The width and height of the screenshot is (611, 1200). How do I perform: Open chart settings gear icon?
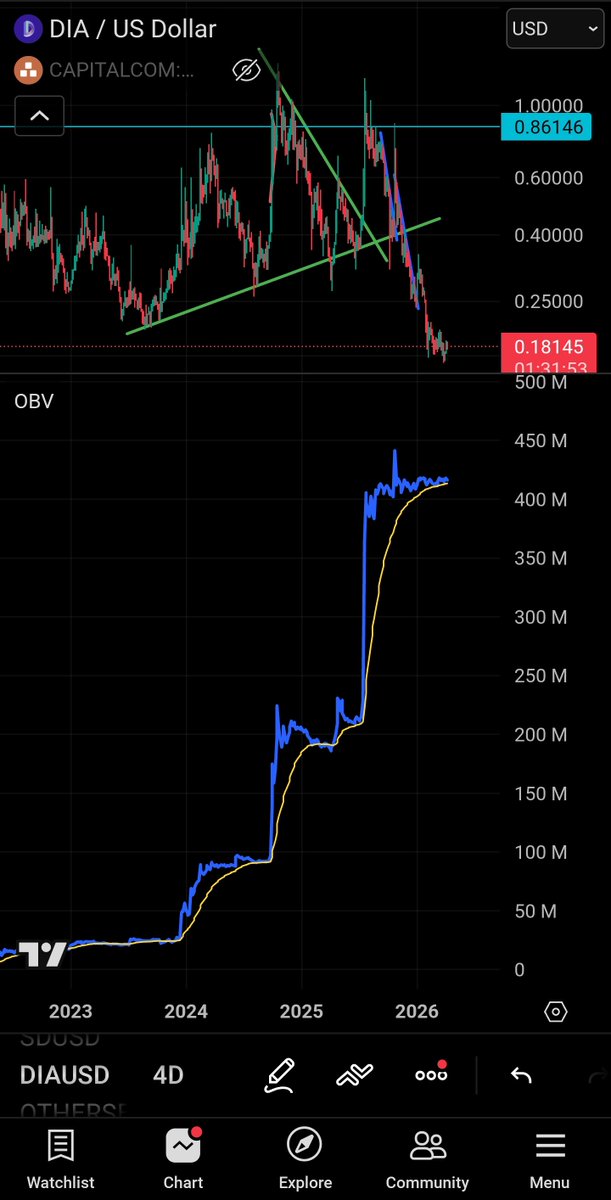(556, 1011)
